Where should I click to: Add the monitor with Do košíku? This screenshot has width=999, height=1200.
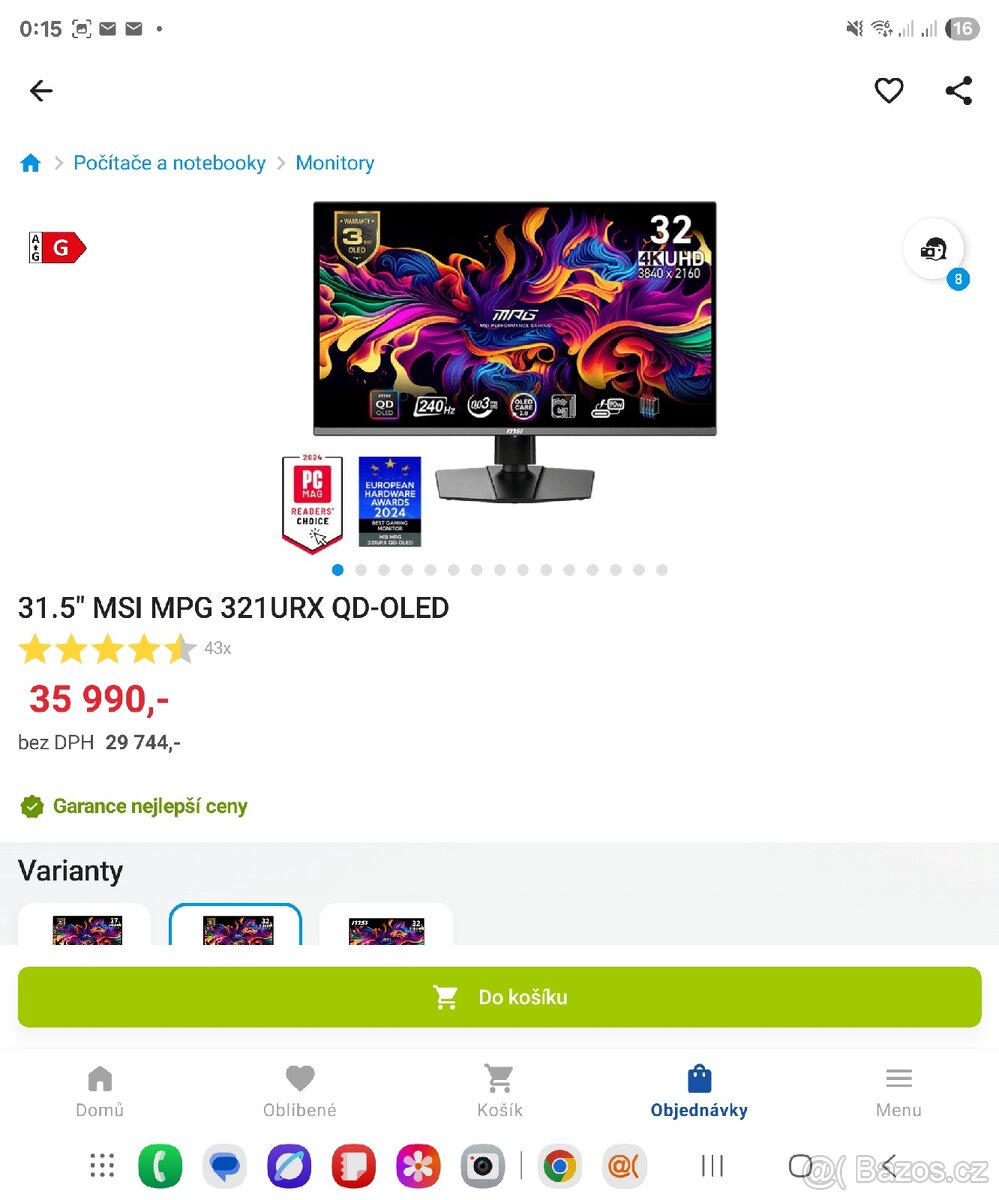tap(499, 997)
